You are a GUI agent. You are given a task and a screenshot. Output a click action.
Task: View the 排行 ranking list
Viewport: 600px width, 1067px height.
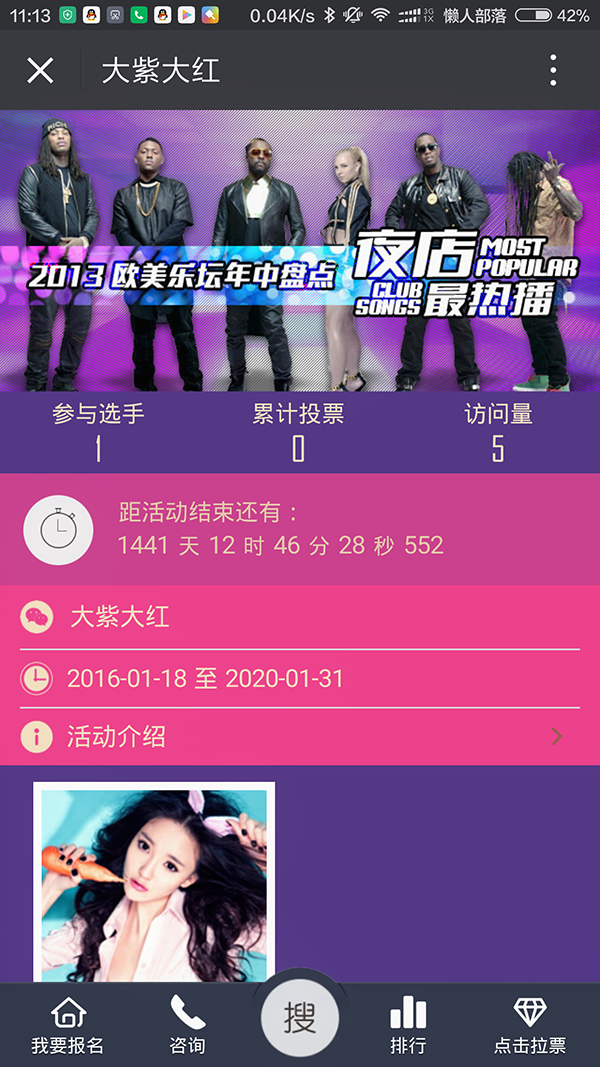point(408,1027)
